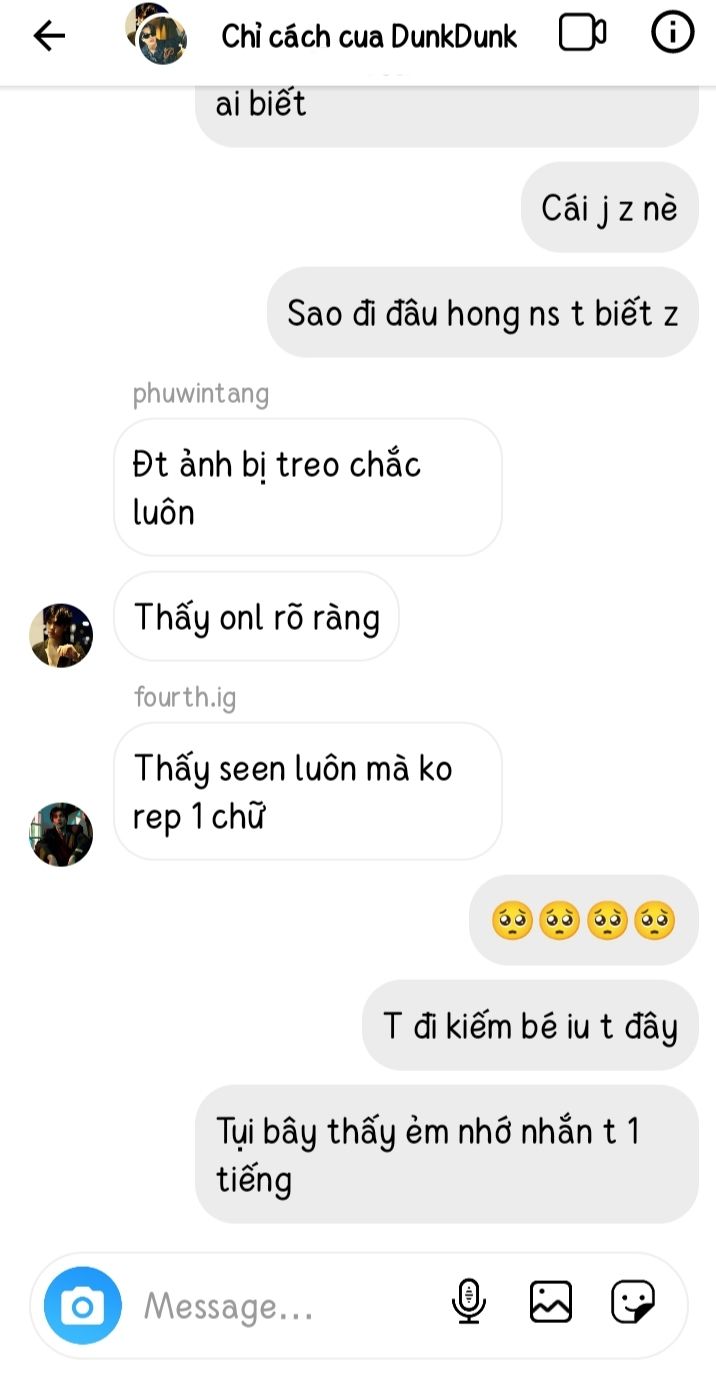This screenshot has width=716, height=1384.
Task: Record a voice message with the microphone
Action: click(468, 1302)
